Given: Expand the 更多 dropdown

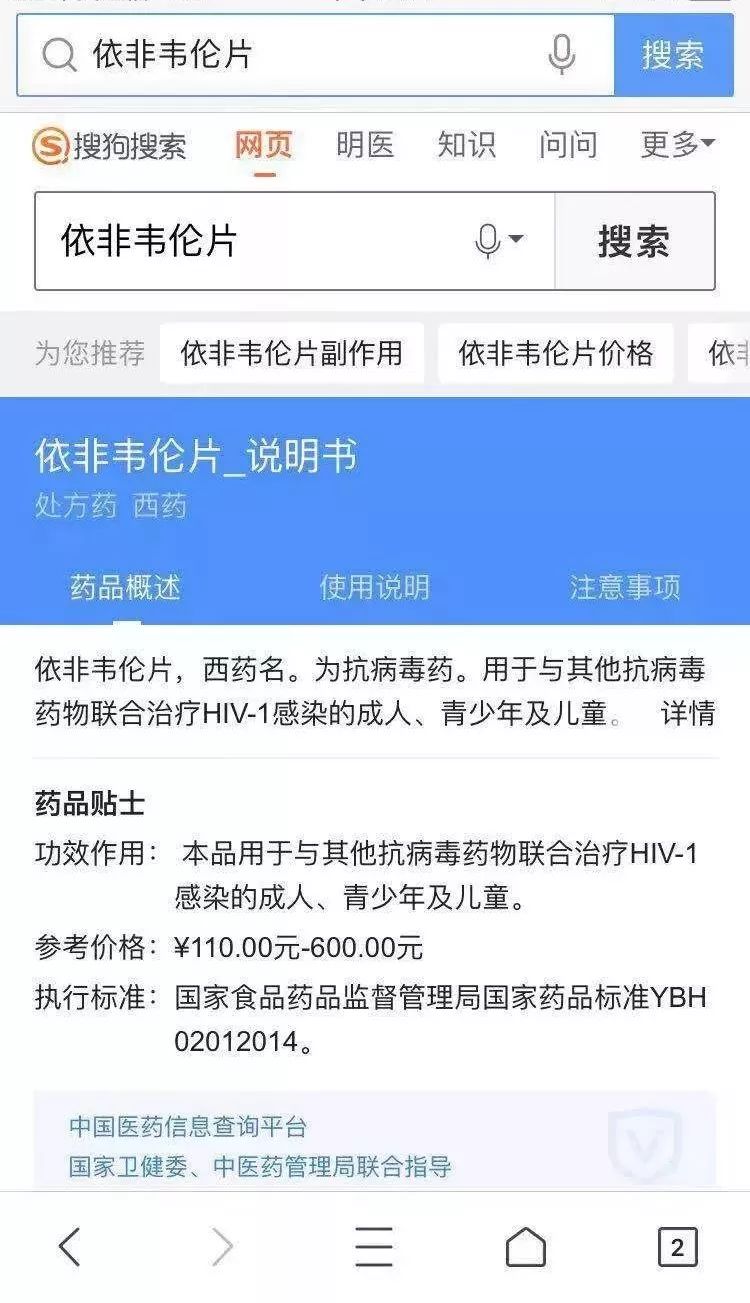Looking at the screenshot, I should [x=678, y=146].
